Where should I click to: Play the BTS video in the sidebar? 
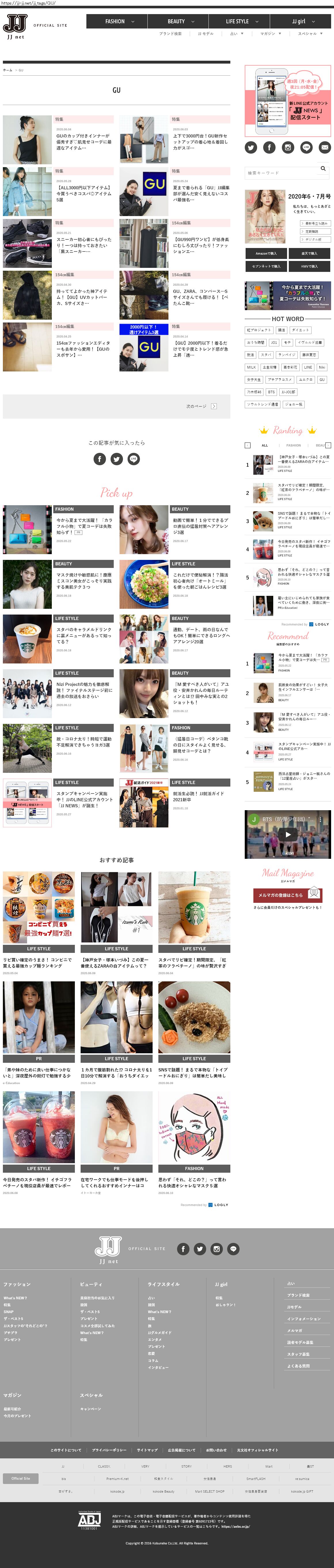click(288, 835)
